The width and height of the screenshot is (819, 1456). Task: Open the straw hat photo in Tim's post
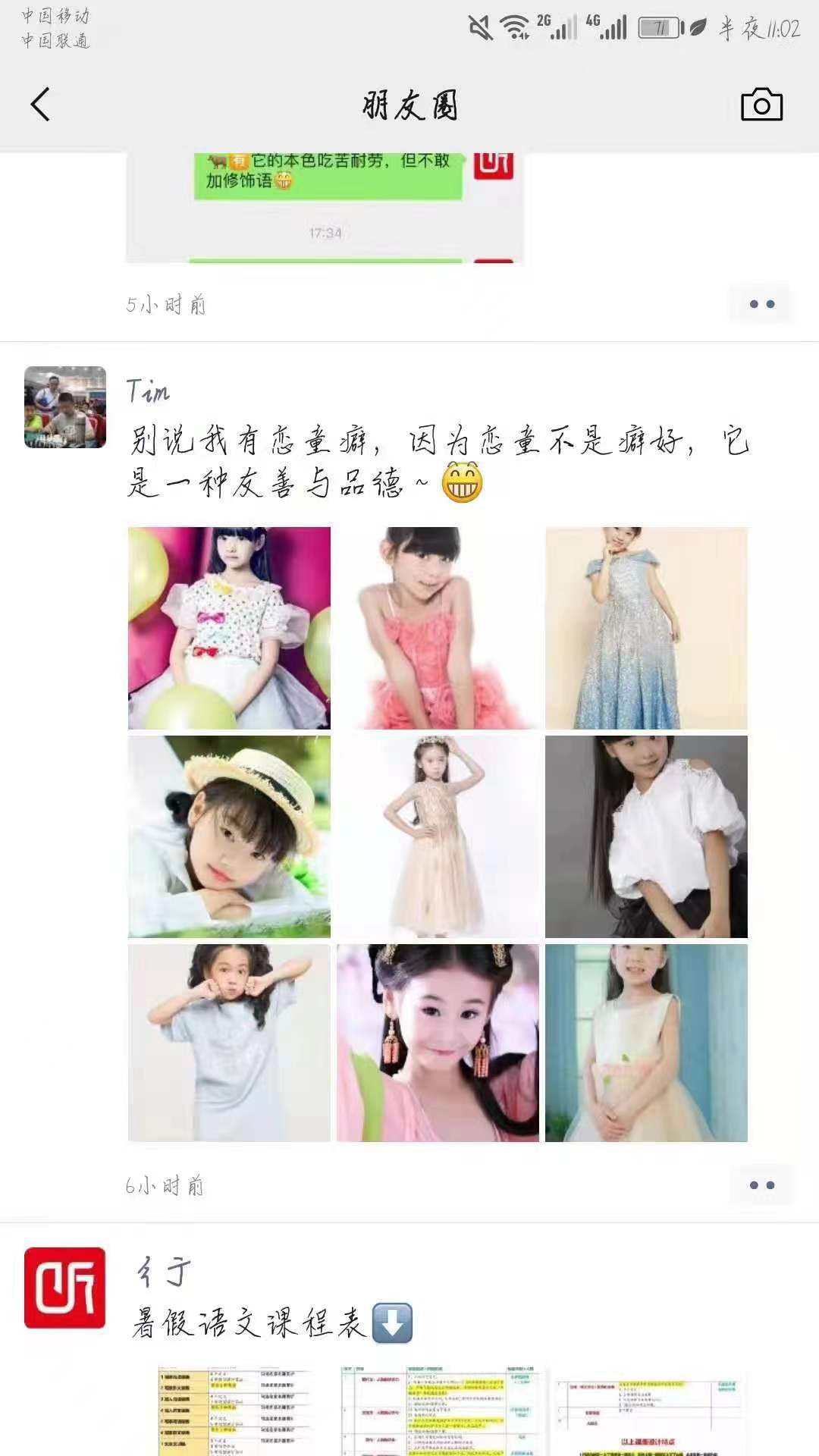[229, 836]
